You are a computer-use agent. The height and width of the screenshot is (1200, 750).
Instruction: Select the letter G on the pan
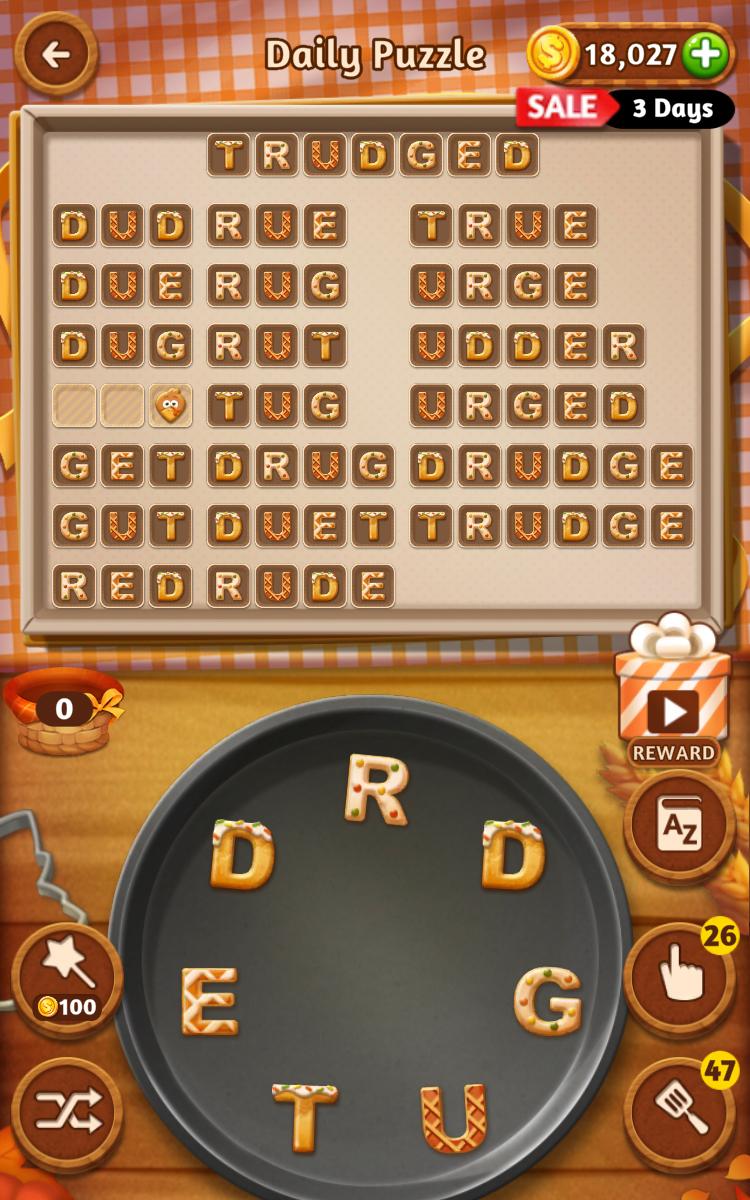pos(548,1000)
